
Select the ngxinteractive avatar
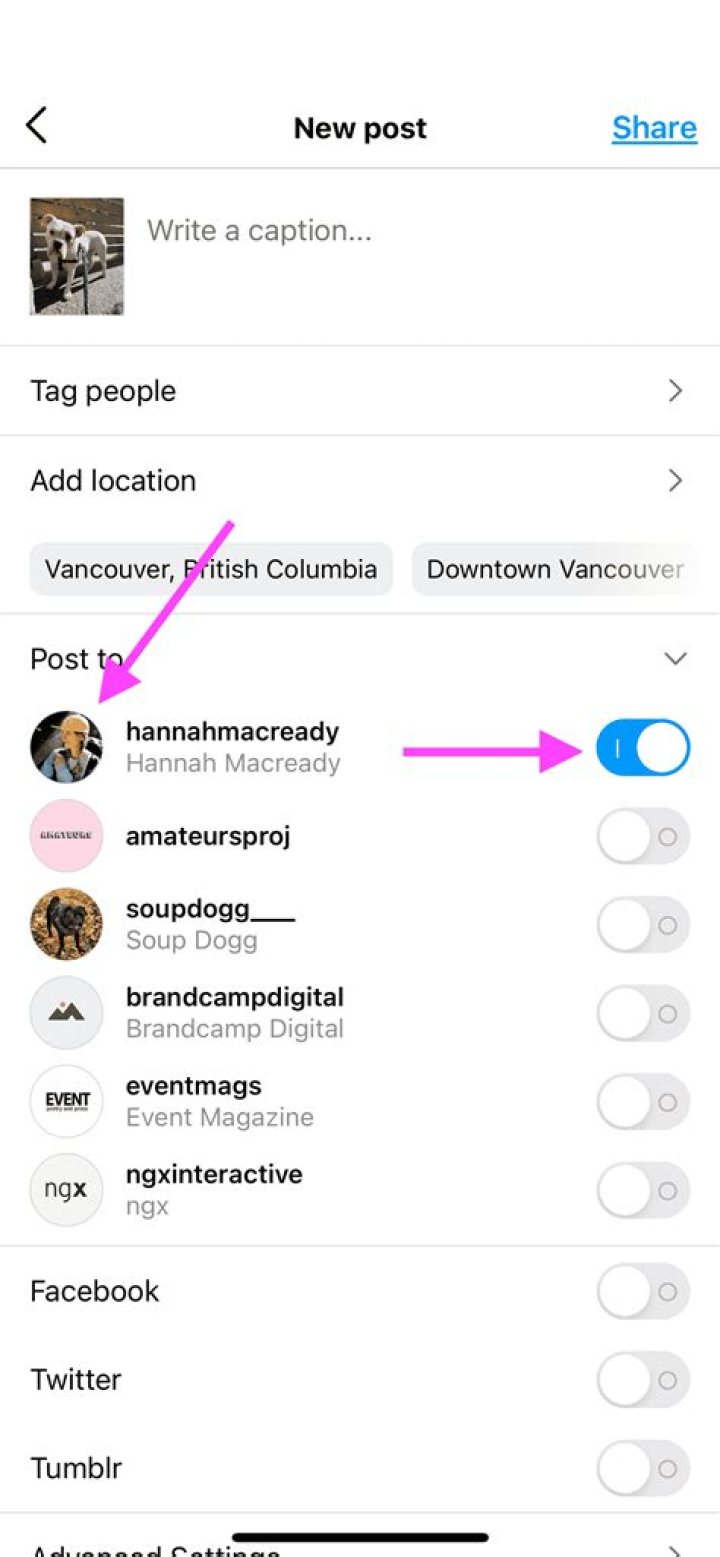66,1190
